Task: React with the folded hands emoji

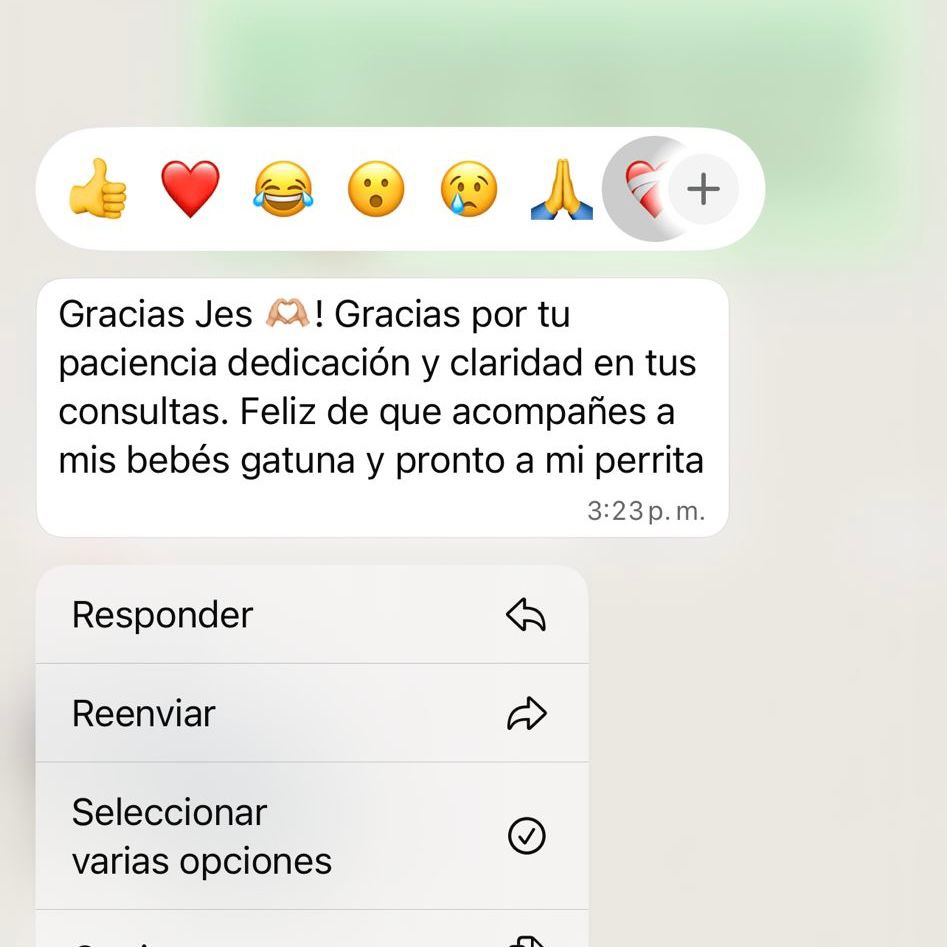Action: (561, 189)
